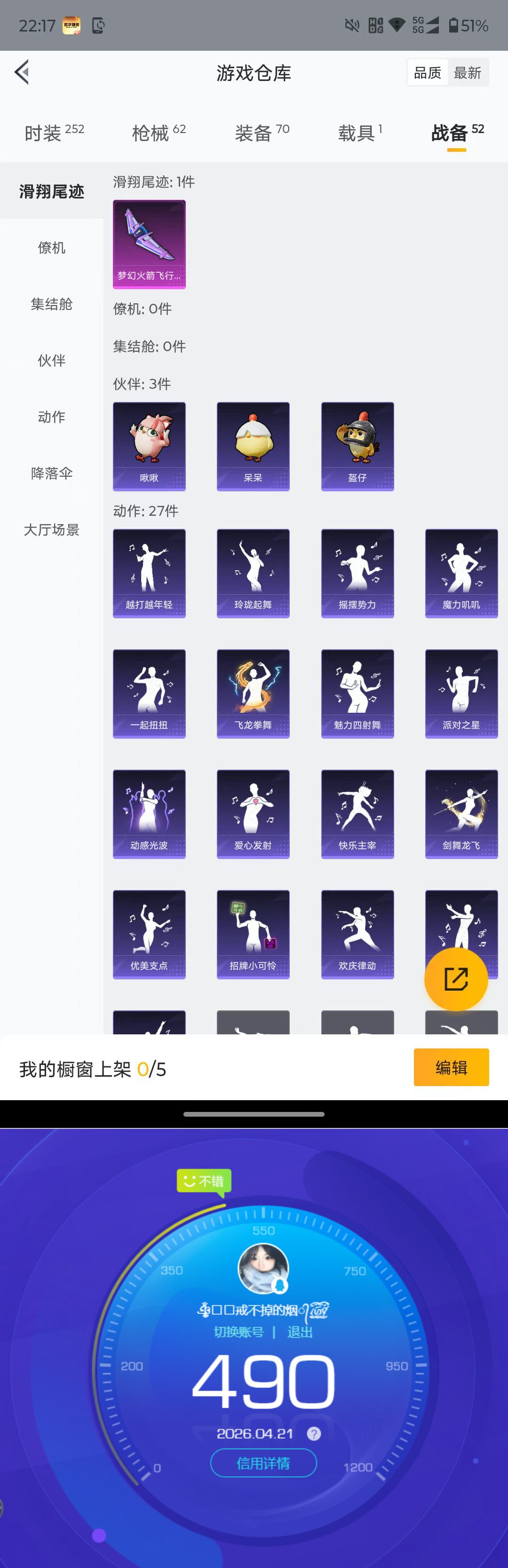Open the 大厅场景 category

(x=51, y=529)
